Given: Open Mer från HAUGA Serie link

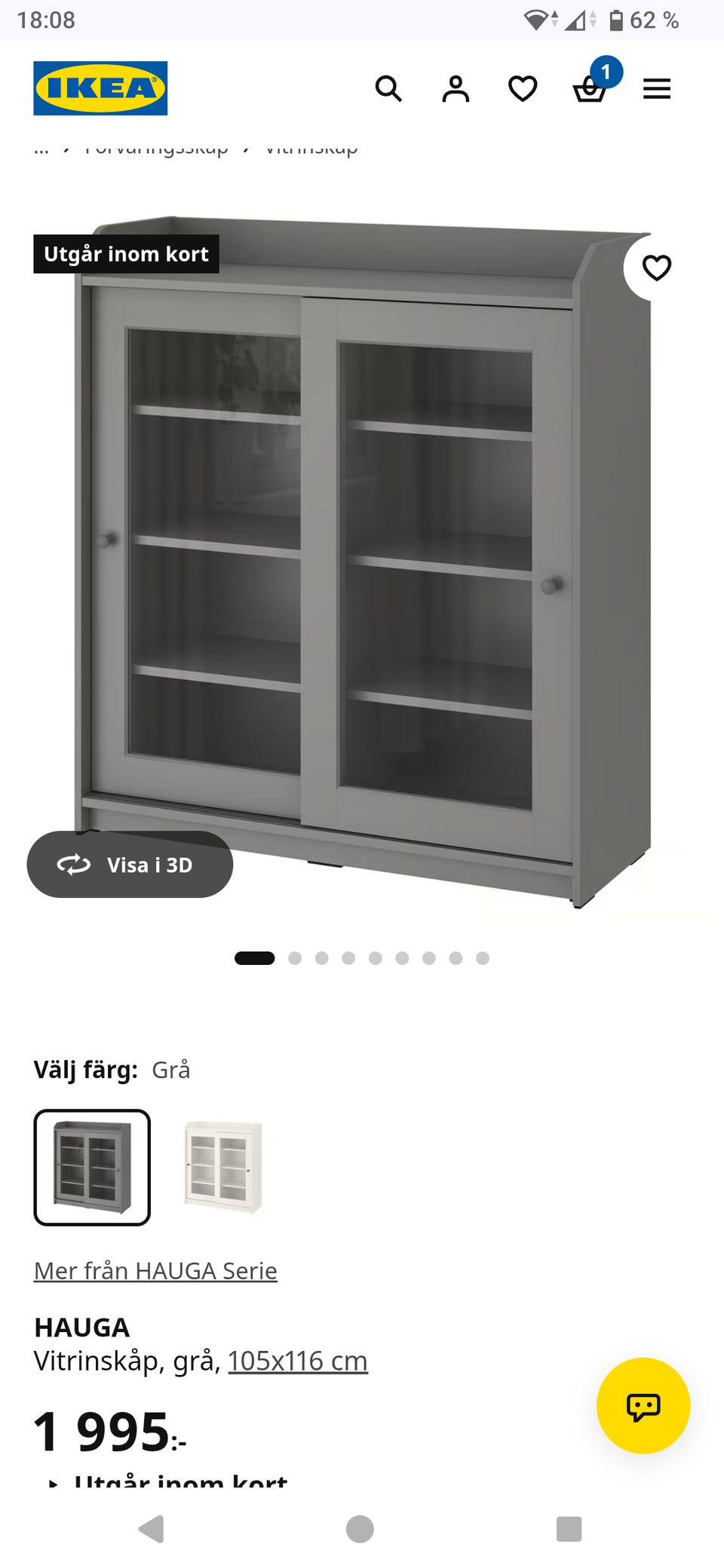Looking at the screenshot, I should click(155, 1271).
